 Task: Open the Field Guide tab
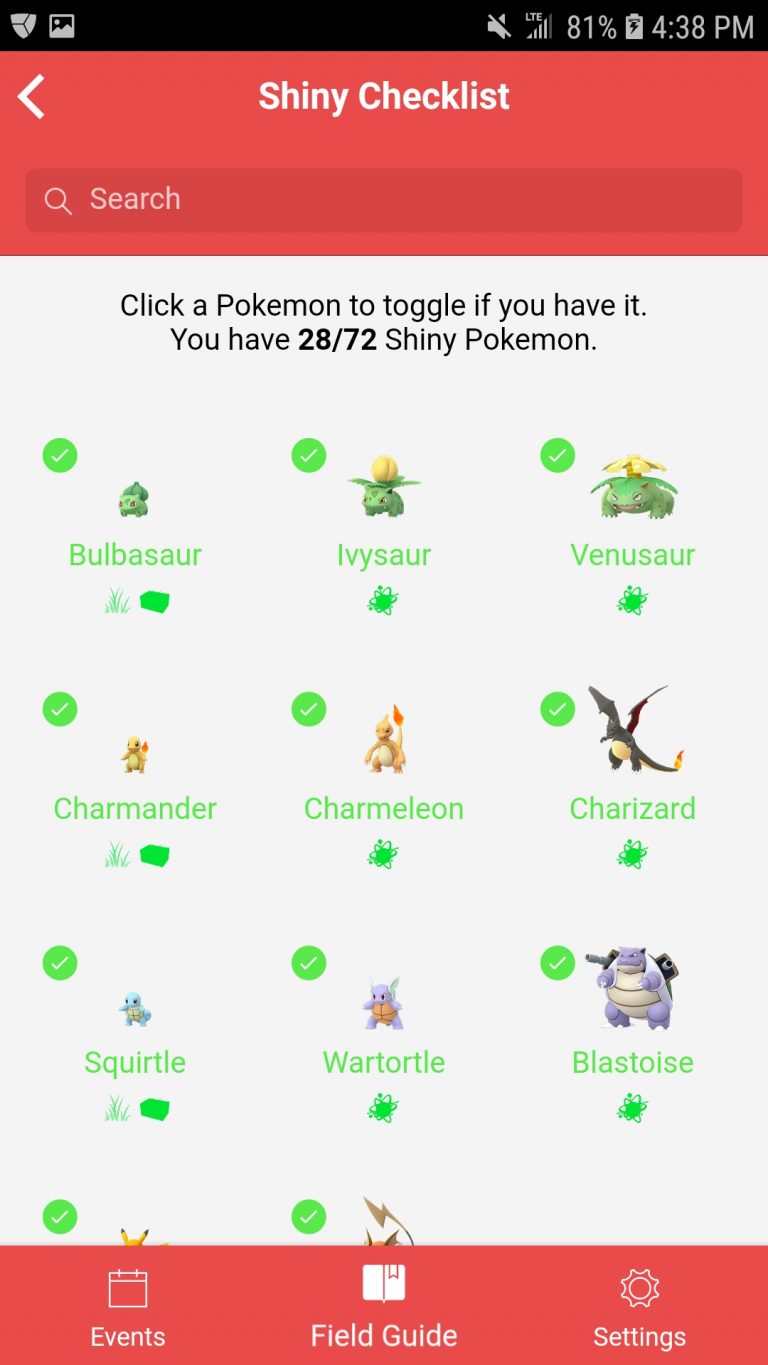point(384,1308)
